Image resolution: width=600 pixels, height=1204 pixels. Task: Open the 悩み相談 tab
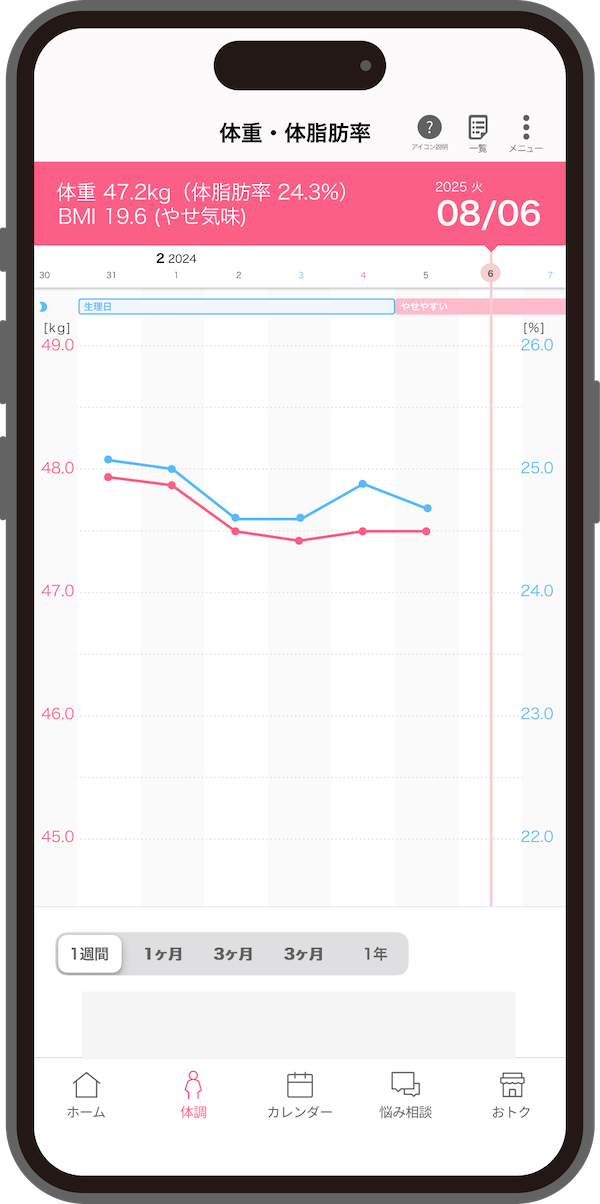click(x=405, y=1094)
